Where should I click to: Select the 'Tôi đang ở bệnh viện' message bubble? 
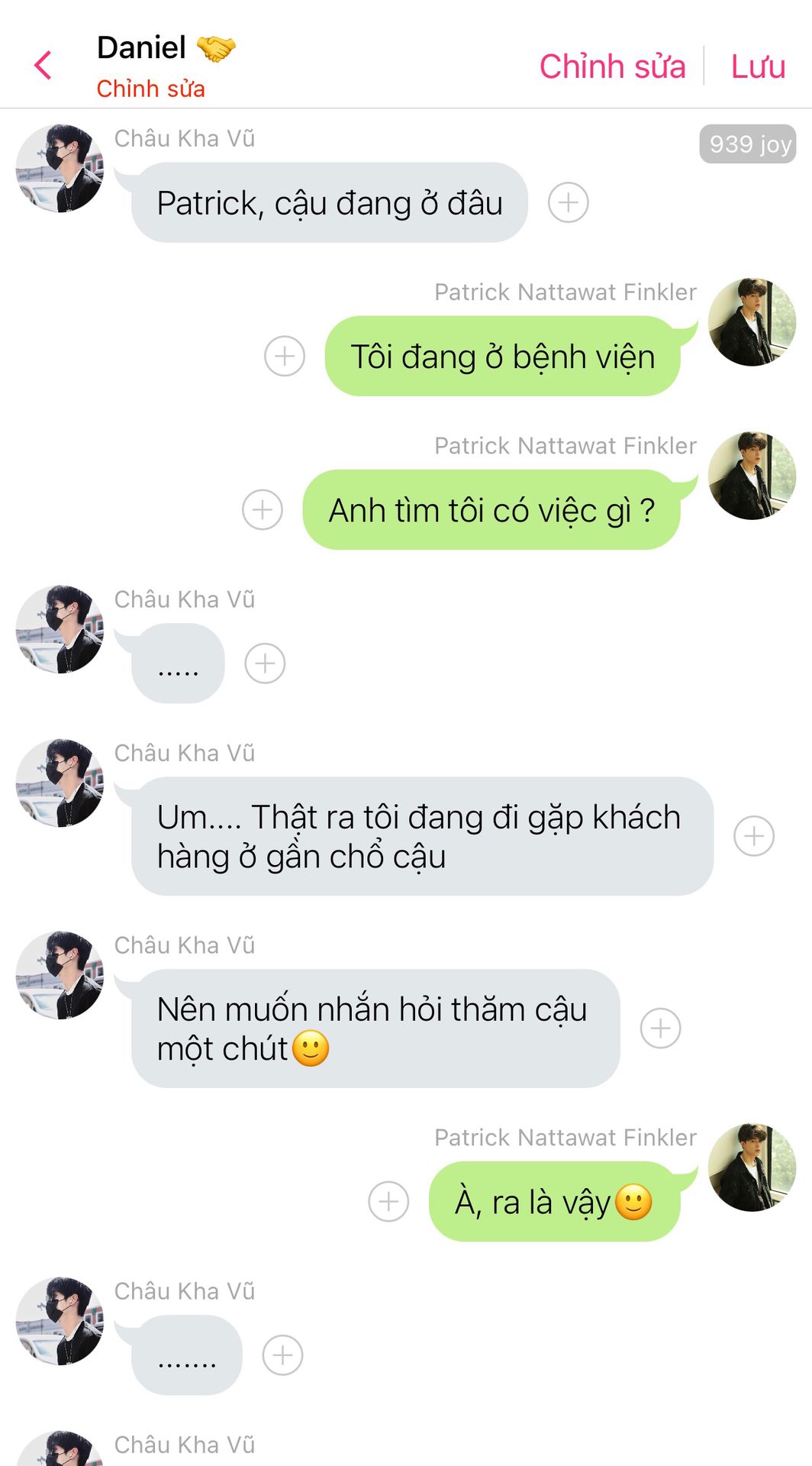[x=502, y=357]
